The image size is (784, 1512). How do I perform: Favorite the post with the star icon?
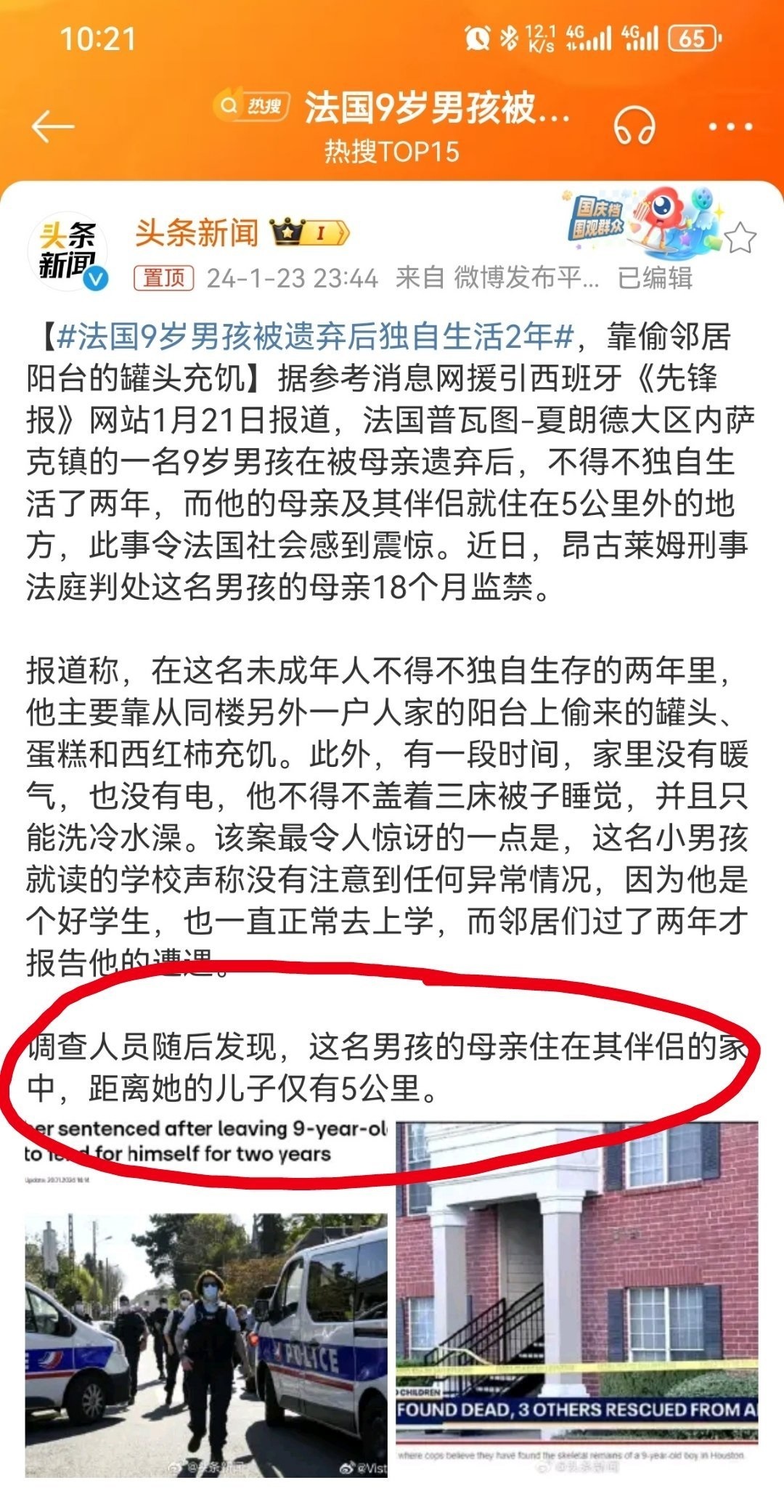click(x=740, y=238)
